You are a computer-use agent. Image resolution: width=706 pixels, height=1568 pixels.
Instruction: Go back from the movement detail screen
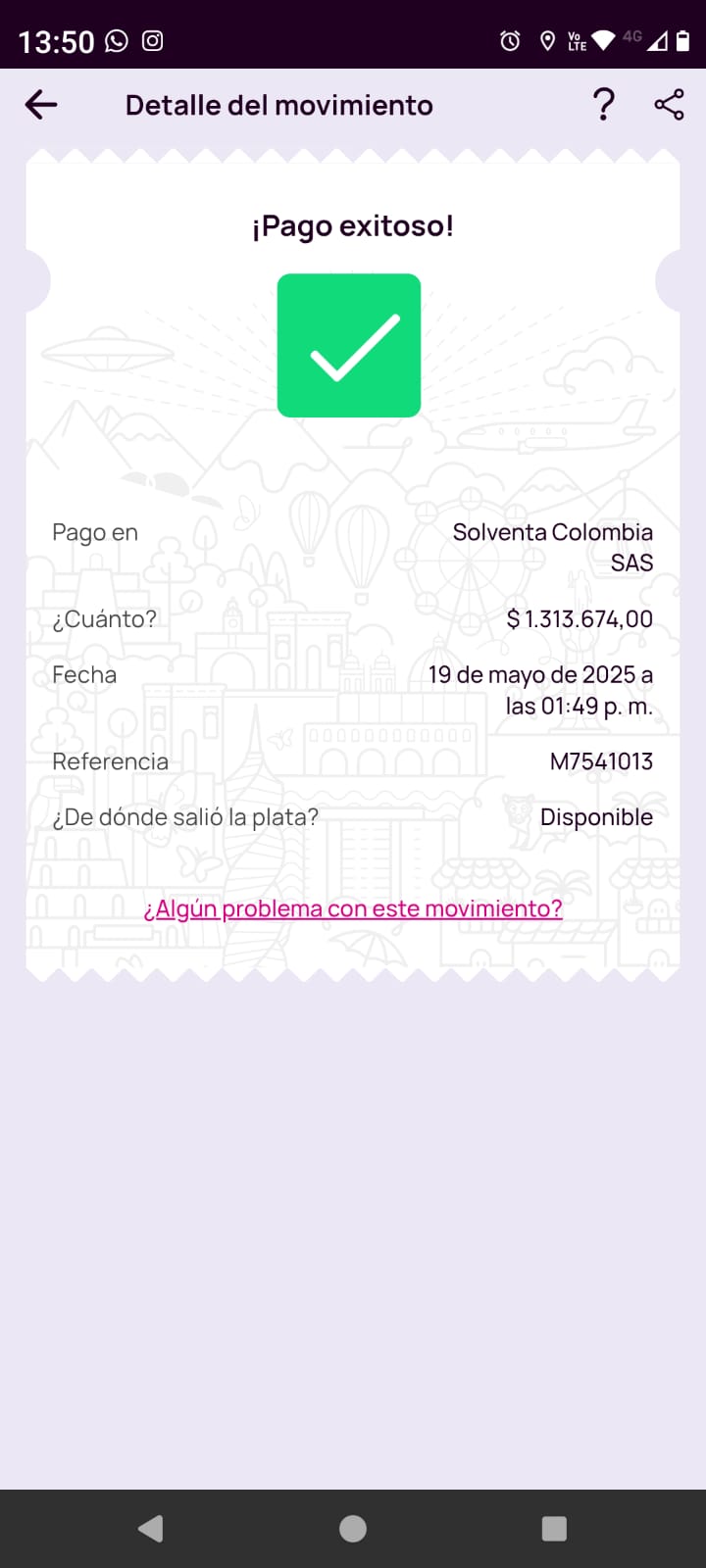point(41,105)
